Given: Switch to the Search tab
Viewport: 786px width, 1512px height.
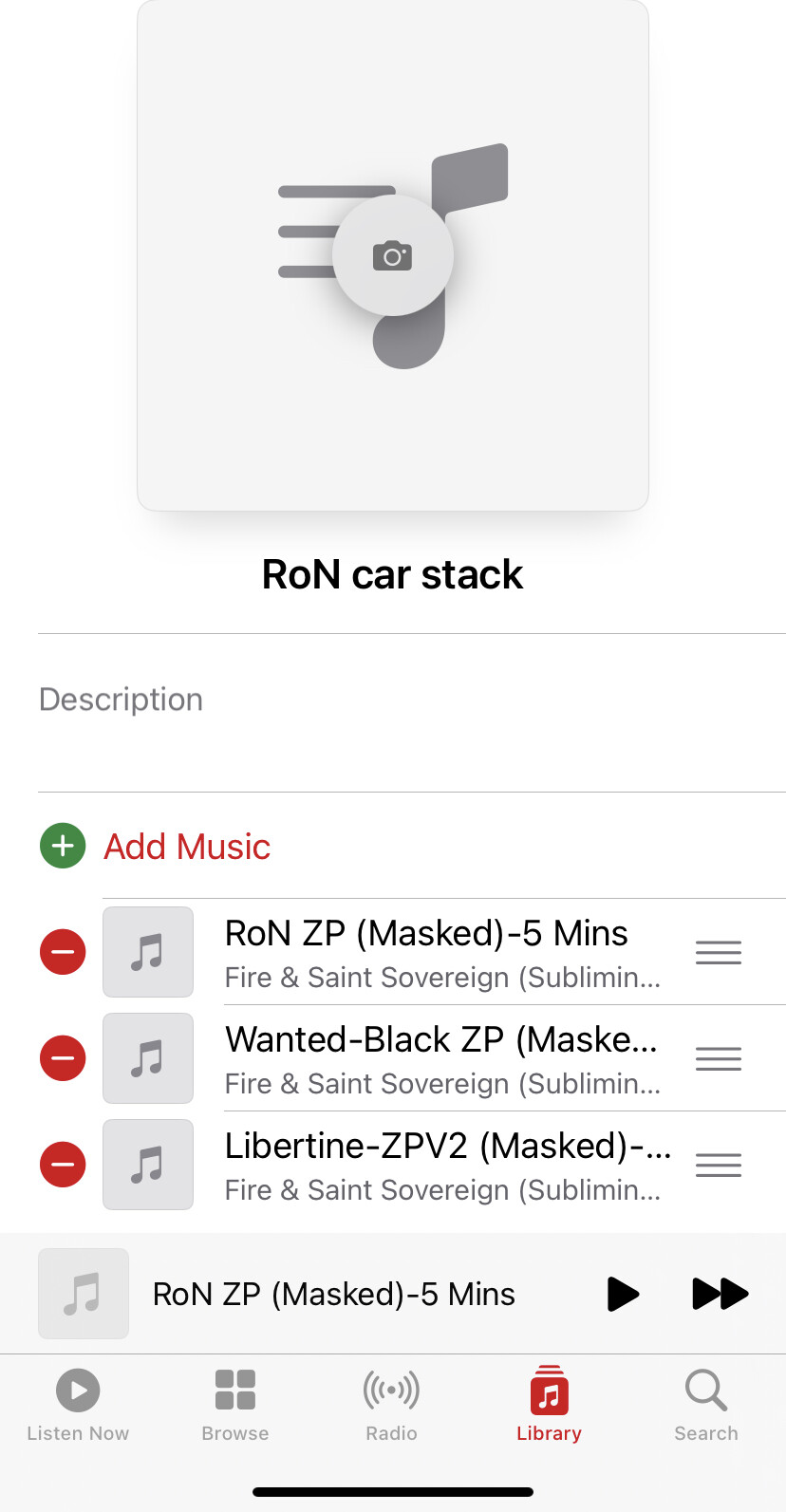Looking at the screenshot, I should click(706, 1406).
